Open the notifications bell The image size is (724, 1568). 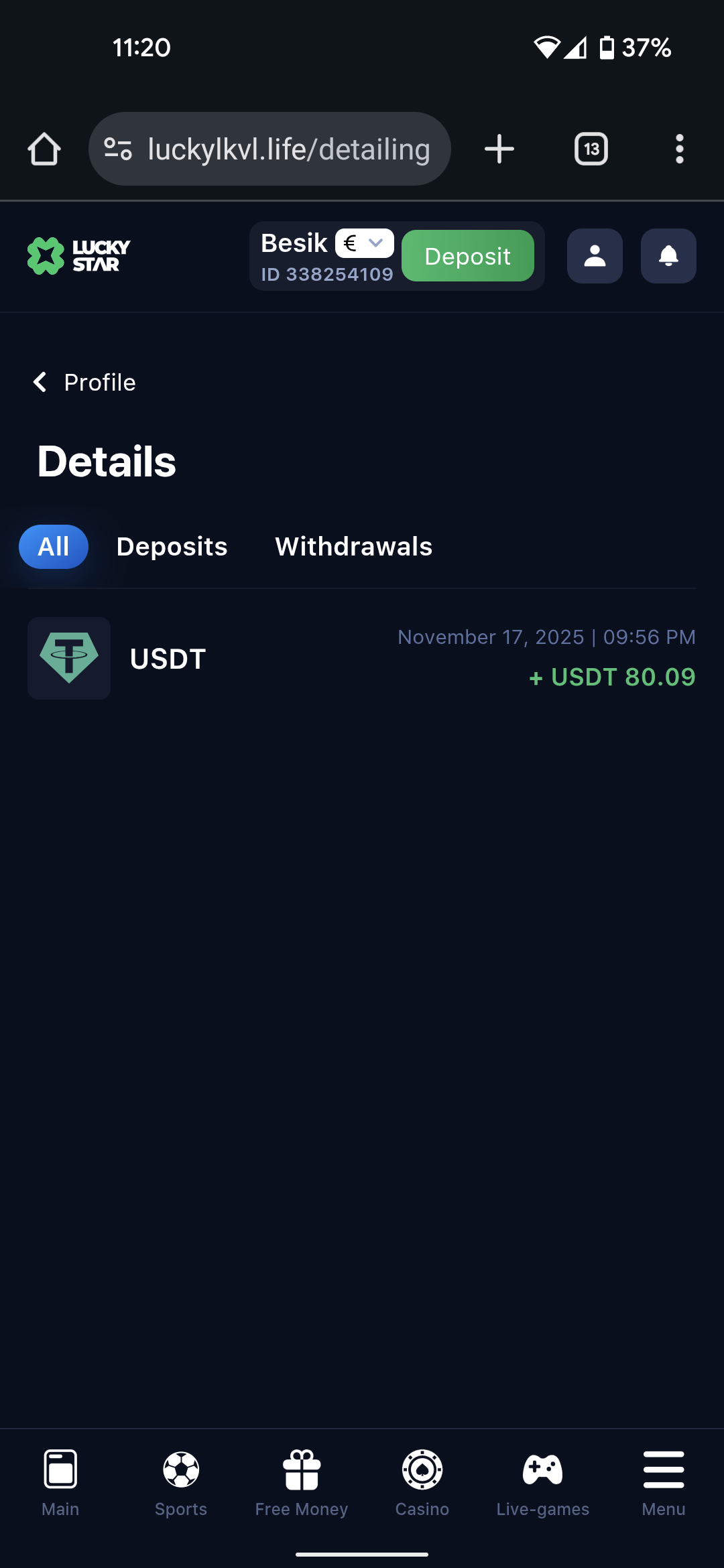click(x=668, y=256)
